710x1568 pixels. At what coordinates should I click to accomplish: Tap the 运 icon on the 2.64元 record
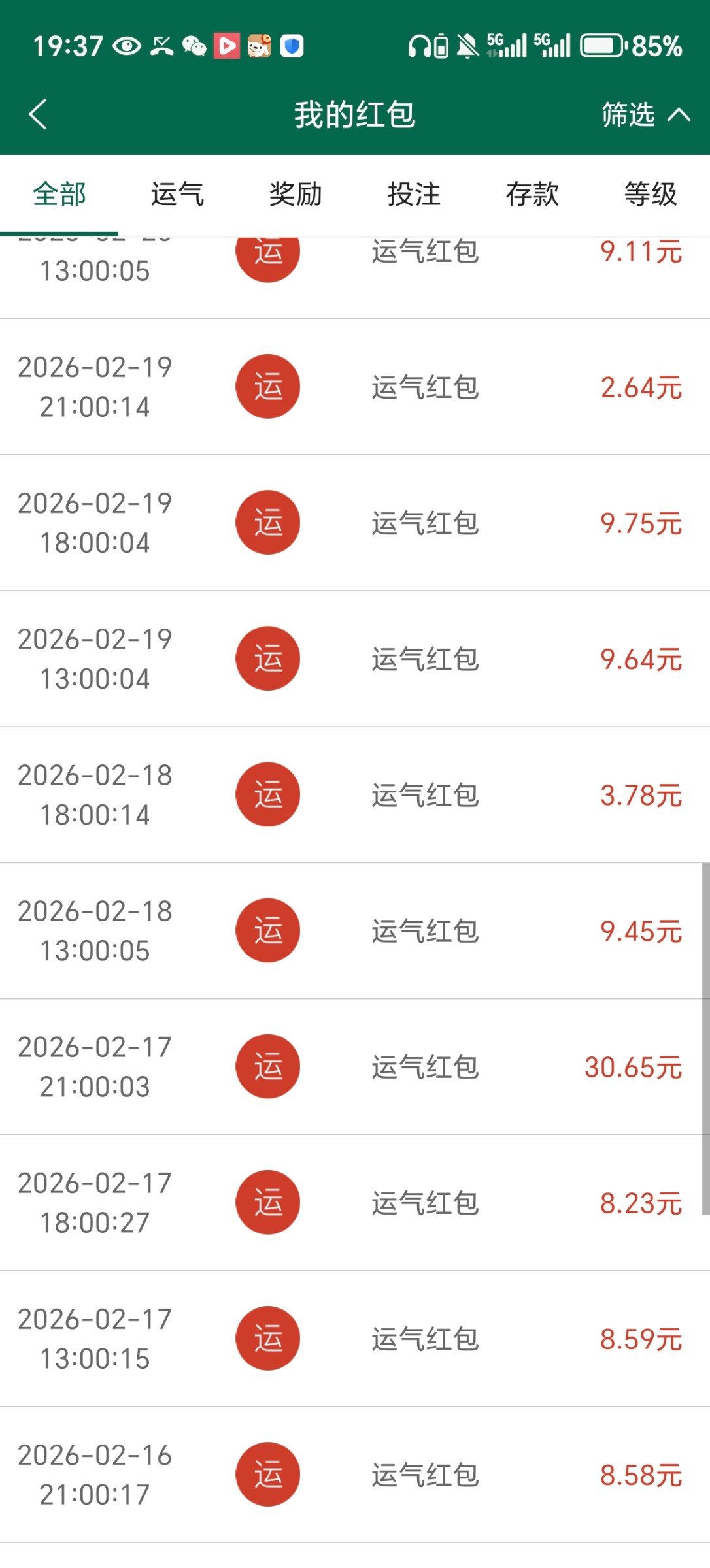[267, 386]
